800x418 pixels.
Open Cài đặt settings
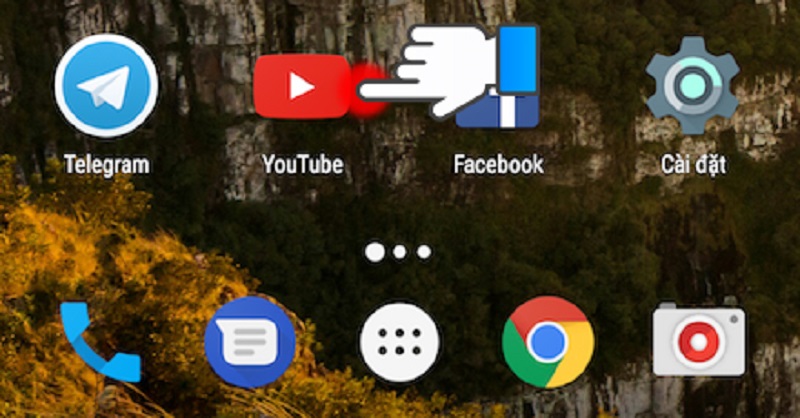(692, 86)
